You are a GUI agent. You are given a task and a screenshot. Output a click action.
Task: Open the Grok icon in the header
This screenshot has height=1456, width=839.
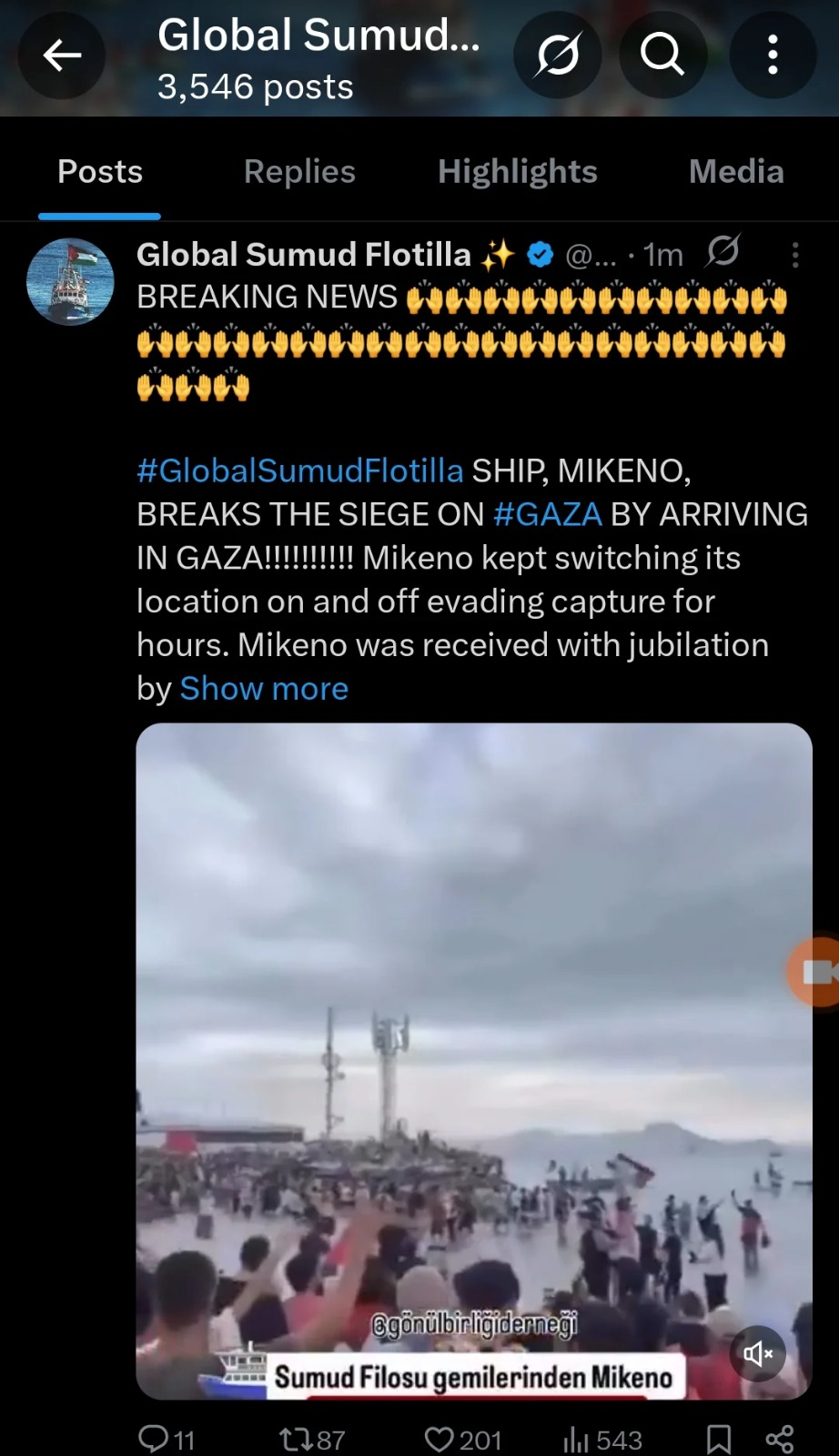click(557, 56)
